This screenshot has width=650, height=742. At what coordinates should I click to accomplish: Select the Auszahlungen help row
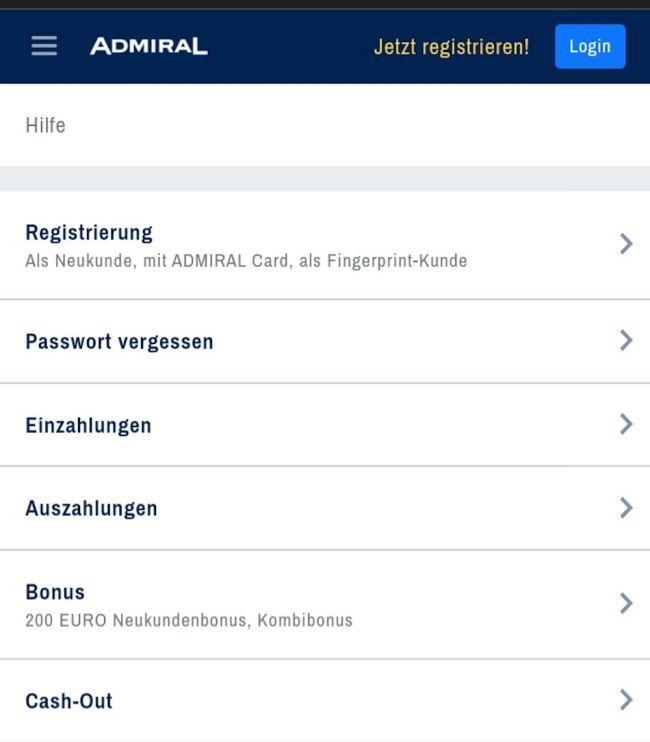click(x=325, y=508)
